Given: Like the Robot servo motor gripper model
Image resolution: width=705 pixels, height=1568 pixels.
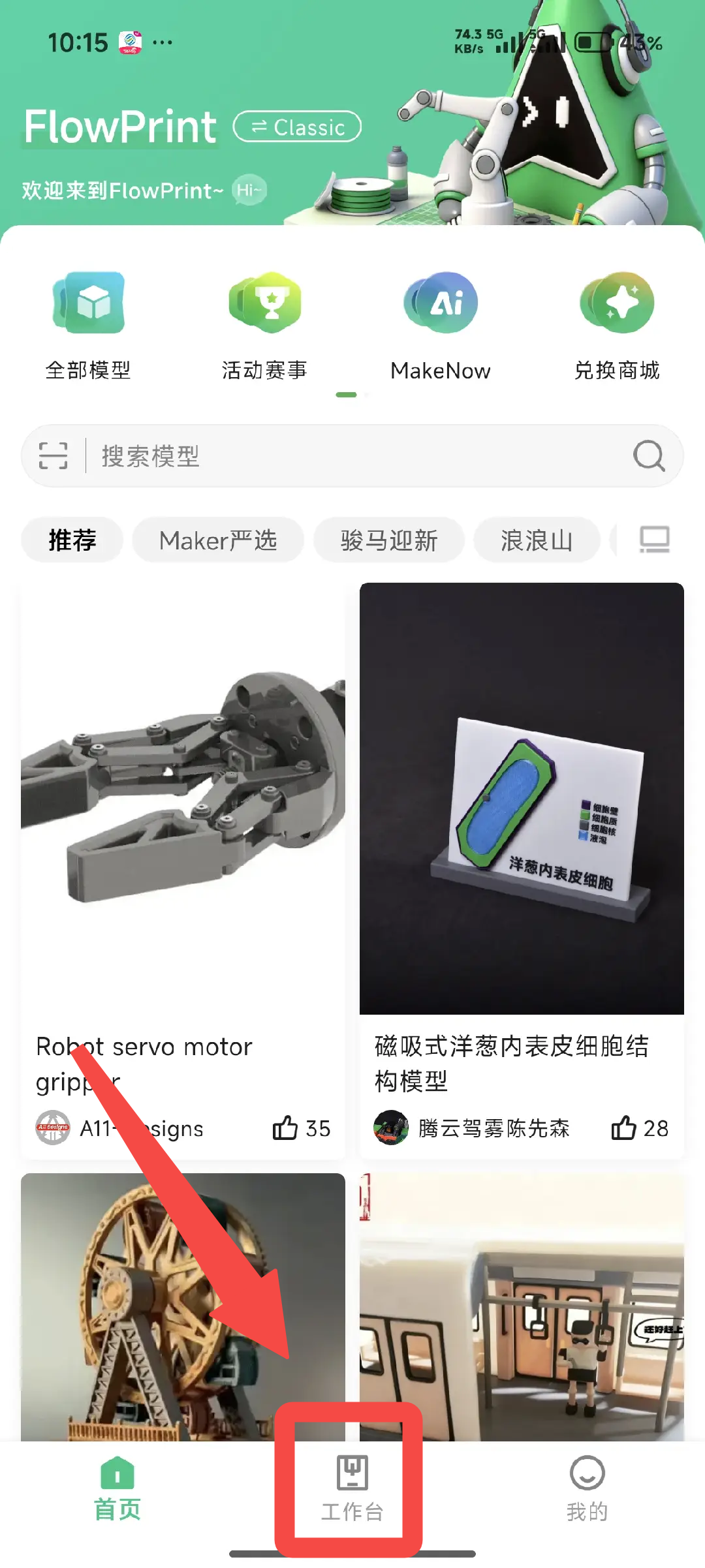Looking at the screenshot, I should [301, 1128].
